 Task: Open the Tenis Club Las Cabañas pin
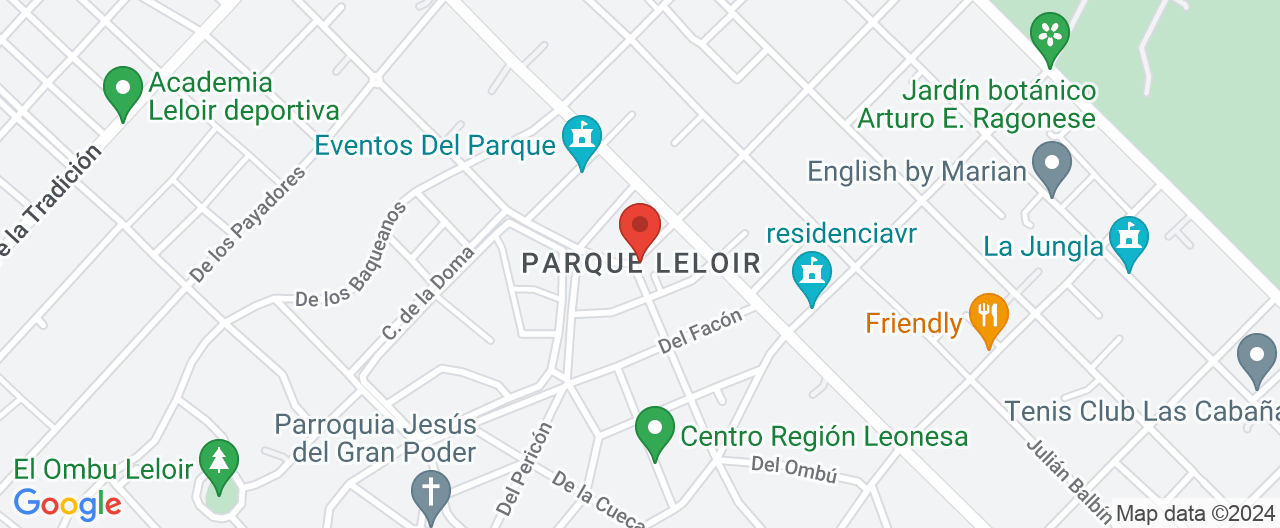[x=1257, y=358]
